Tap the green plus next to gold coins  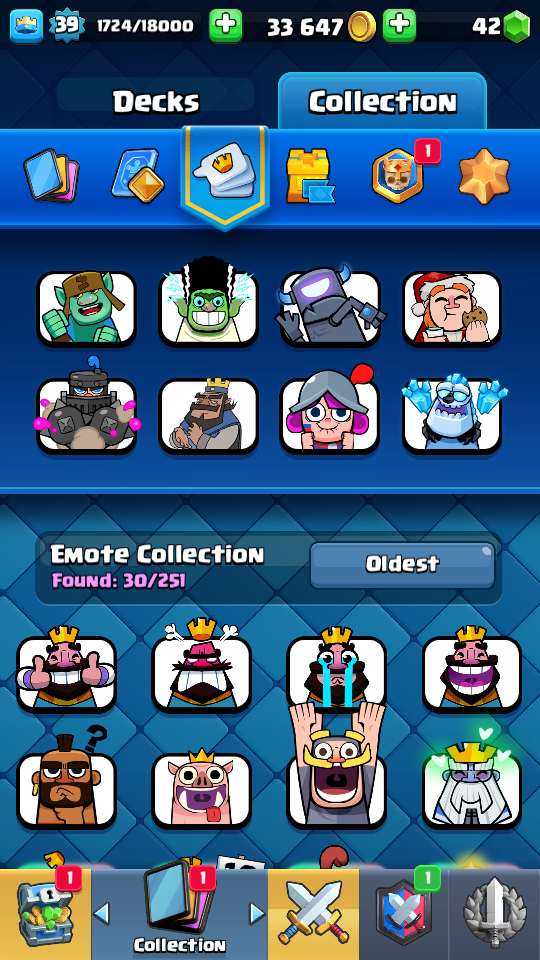(x=399, y=26)
